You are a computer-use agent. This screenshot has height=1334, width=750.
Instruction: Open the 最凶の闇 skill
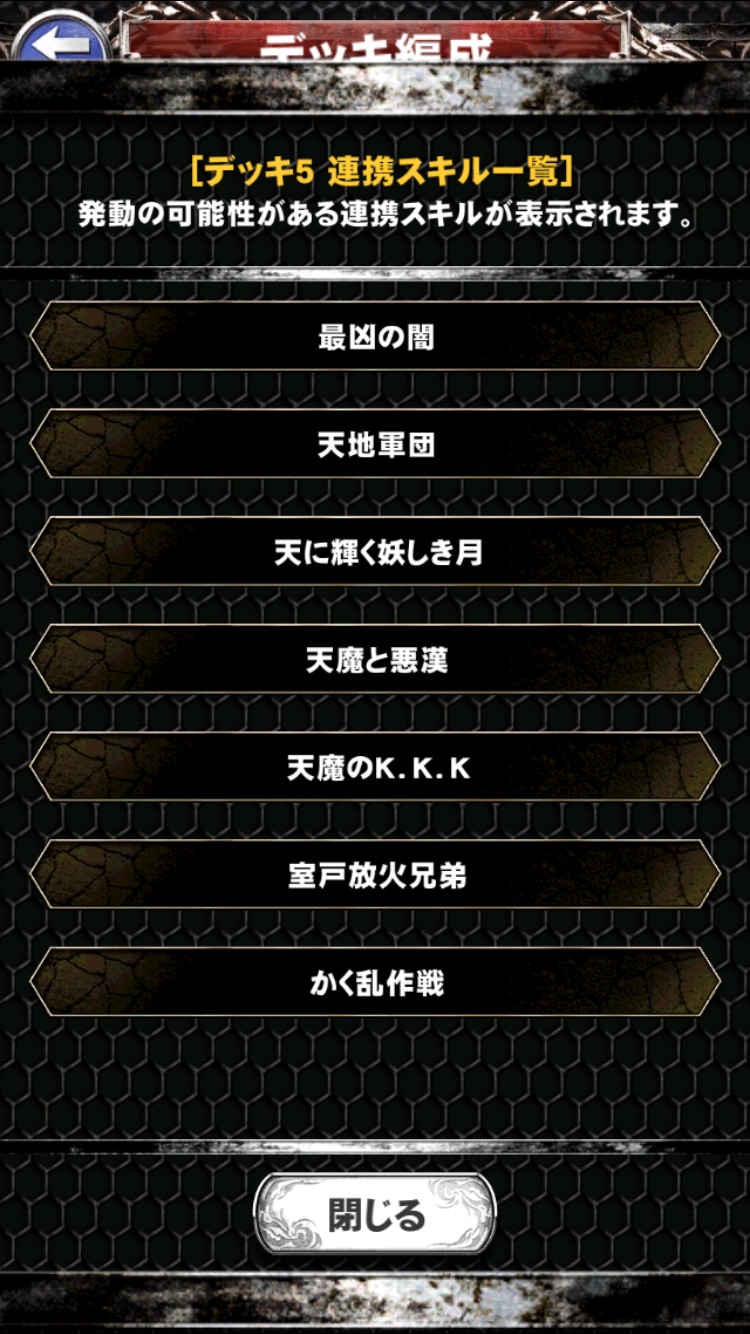click(x=375, y=337)
